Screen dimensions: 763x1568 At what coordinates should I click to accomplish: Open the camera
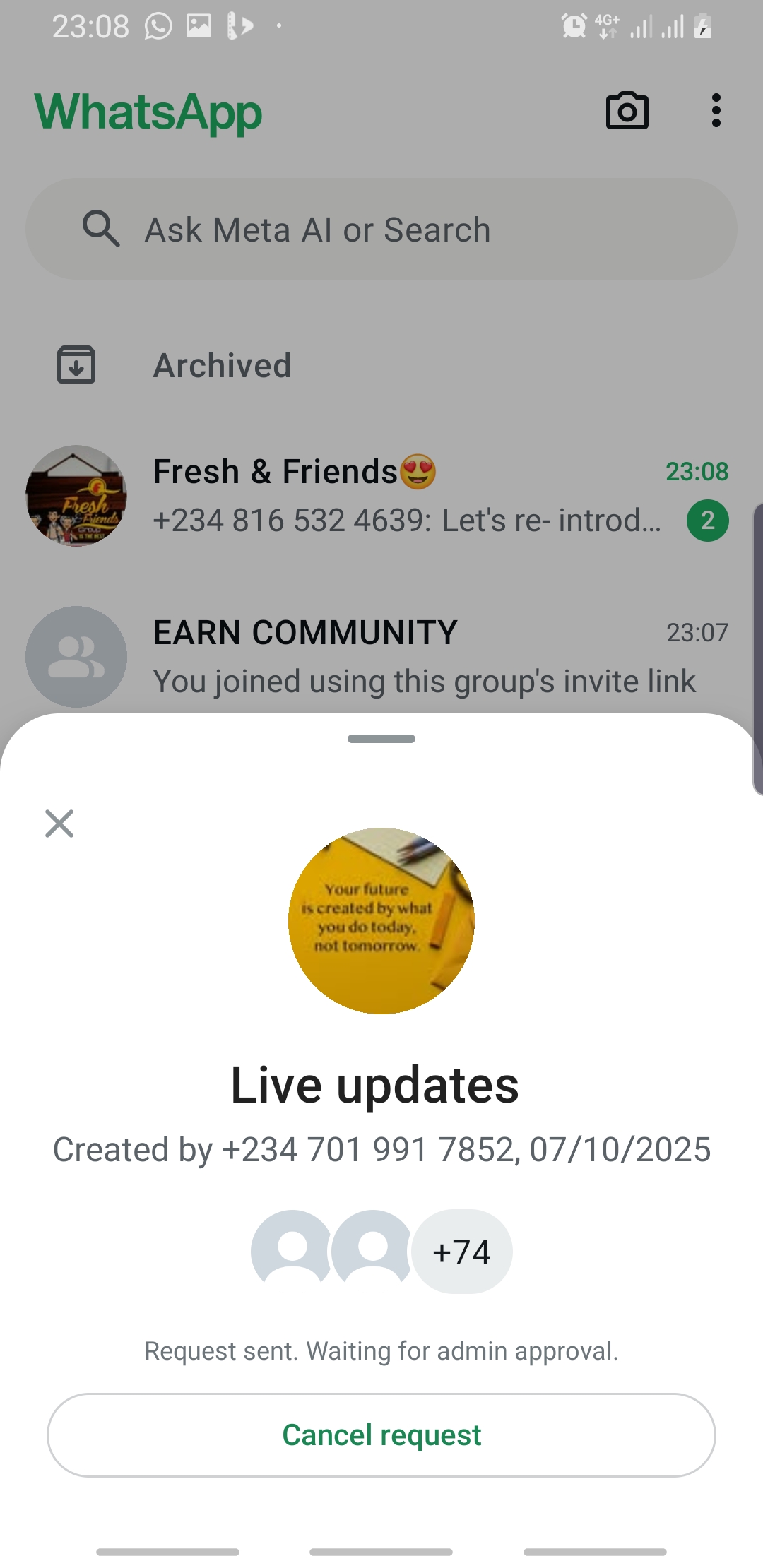point(627,112)
